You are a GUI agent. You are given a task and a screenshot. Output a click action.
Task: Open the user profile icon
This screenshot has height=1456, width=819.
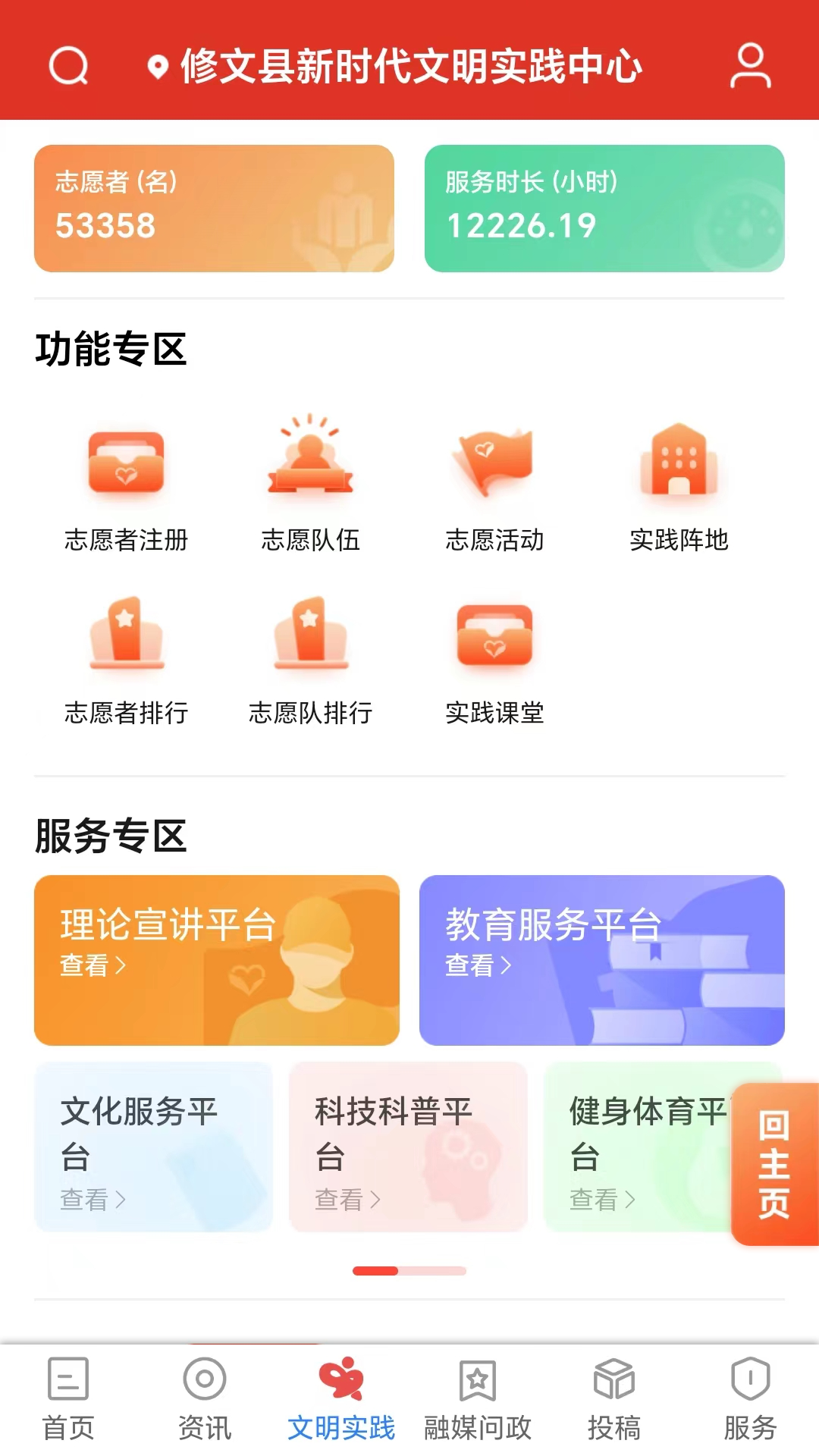[x=750, y=66]
